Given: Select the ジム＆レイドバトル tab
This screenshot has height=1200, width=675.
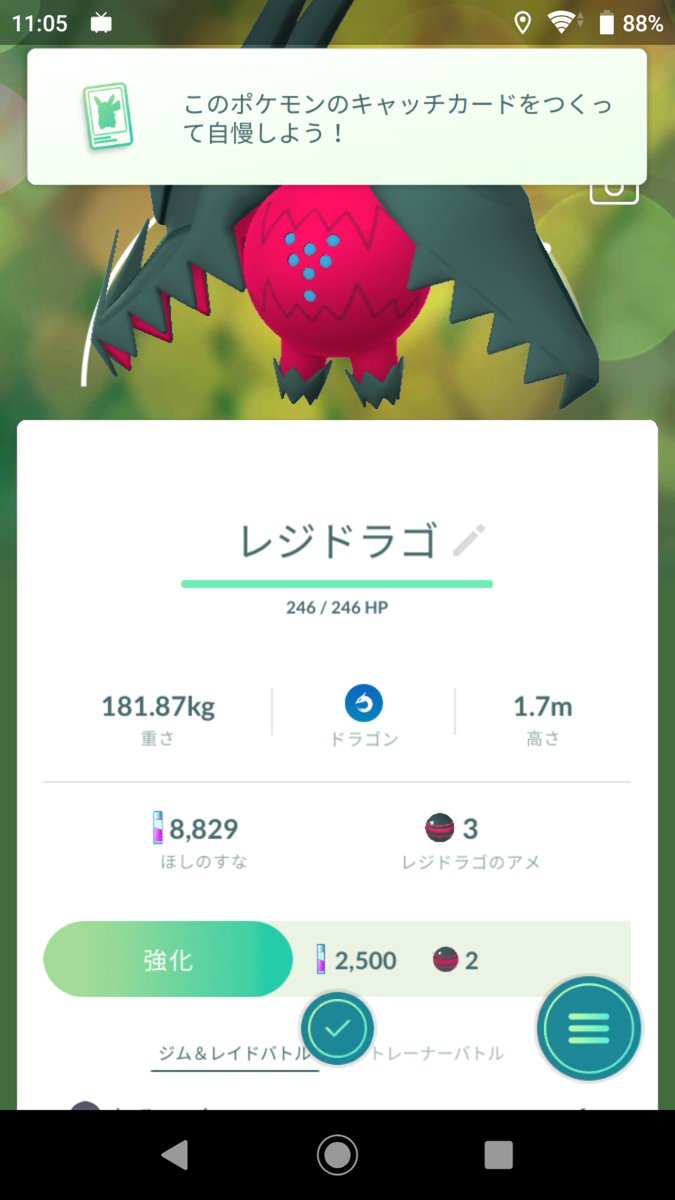Looking at the screenshot, I should pyautogui.click(x=235, y=1053).
